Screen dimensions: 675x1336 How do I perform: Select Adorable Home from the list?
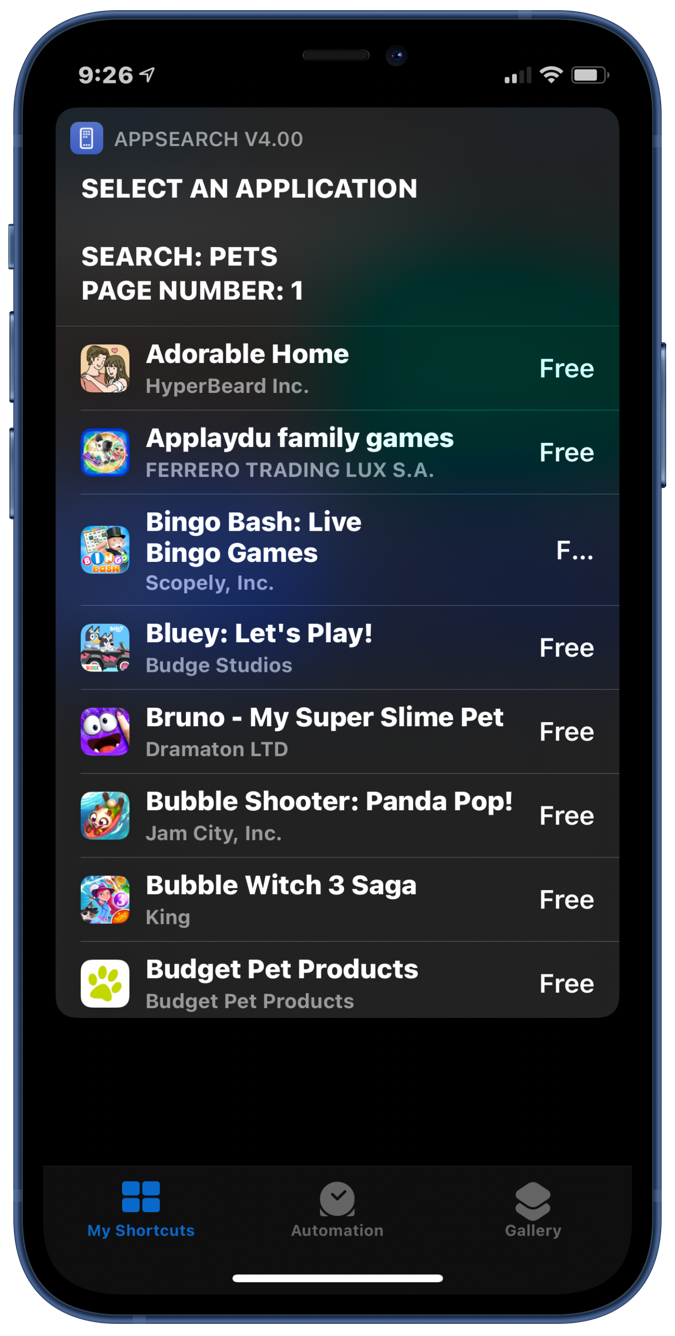(x=337, y=368)
